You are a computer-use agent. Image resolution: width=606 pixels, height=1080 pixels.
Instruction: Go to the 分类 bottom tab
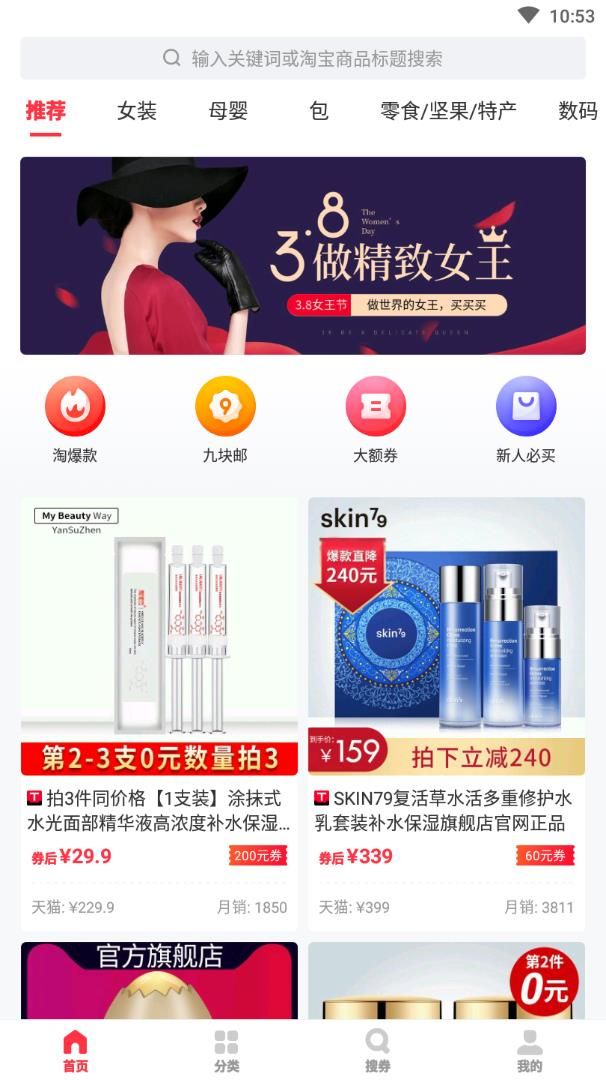pyautogui.click(x=227, y=1051)
